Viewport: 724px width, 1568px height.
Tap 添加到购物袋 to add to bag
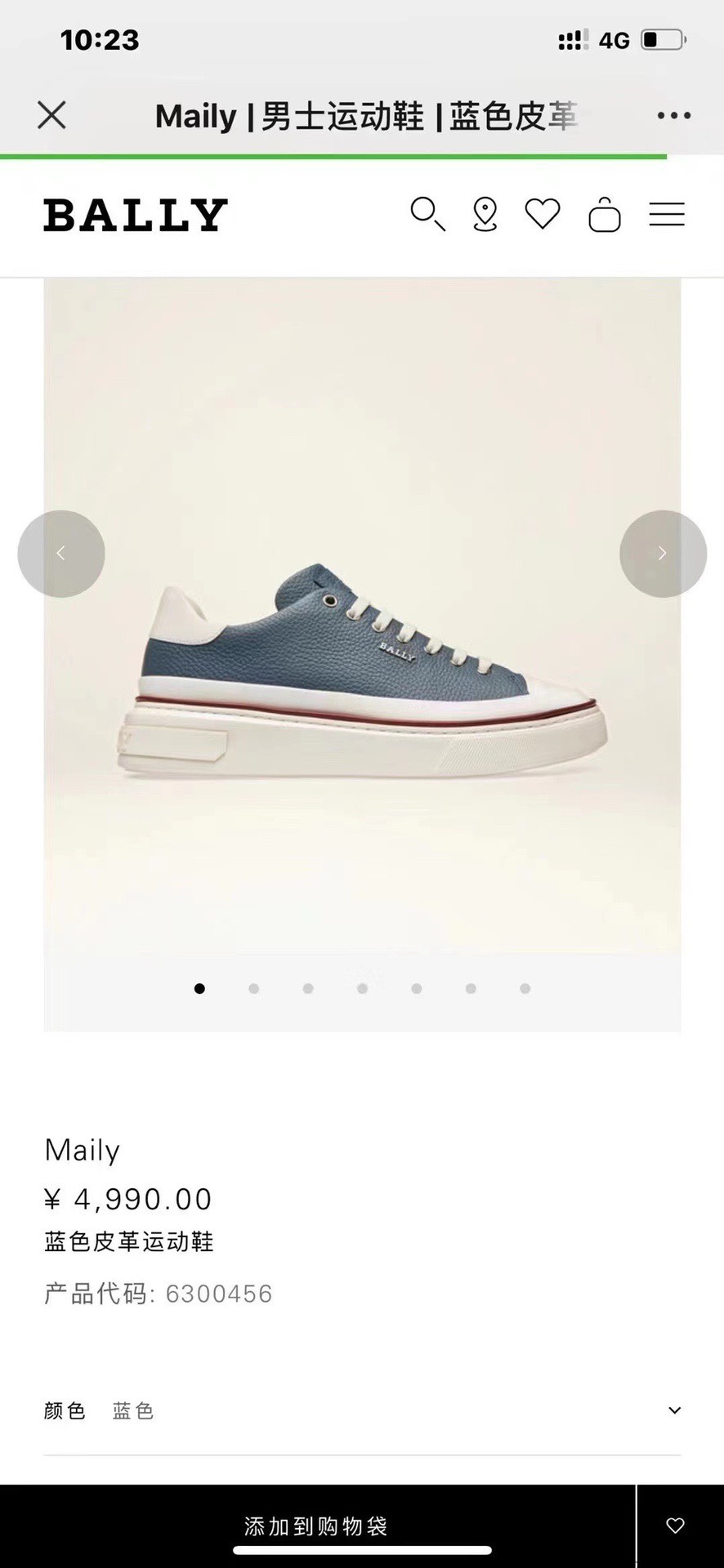click(317, 1526)
